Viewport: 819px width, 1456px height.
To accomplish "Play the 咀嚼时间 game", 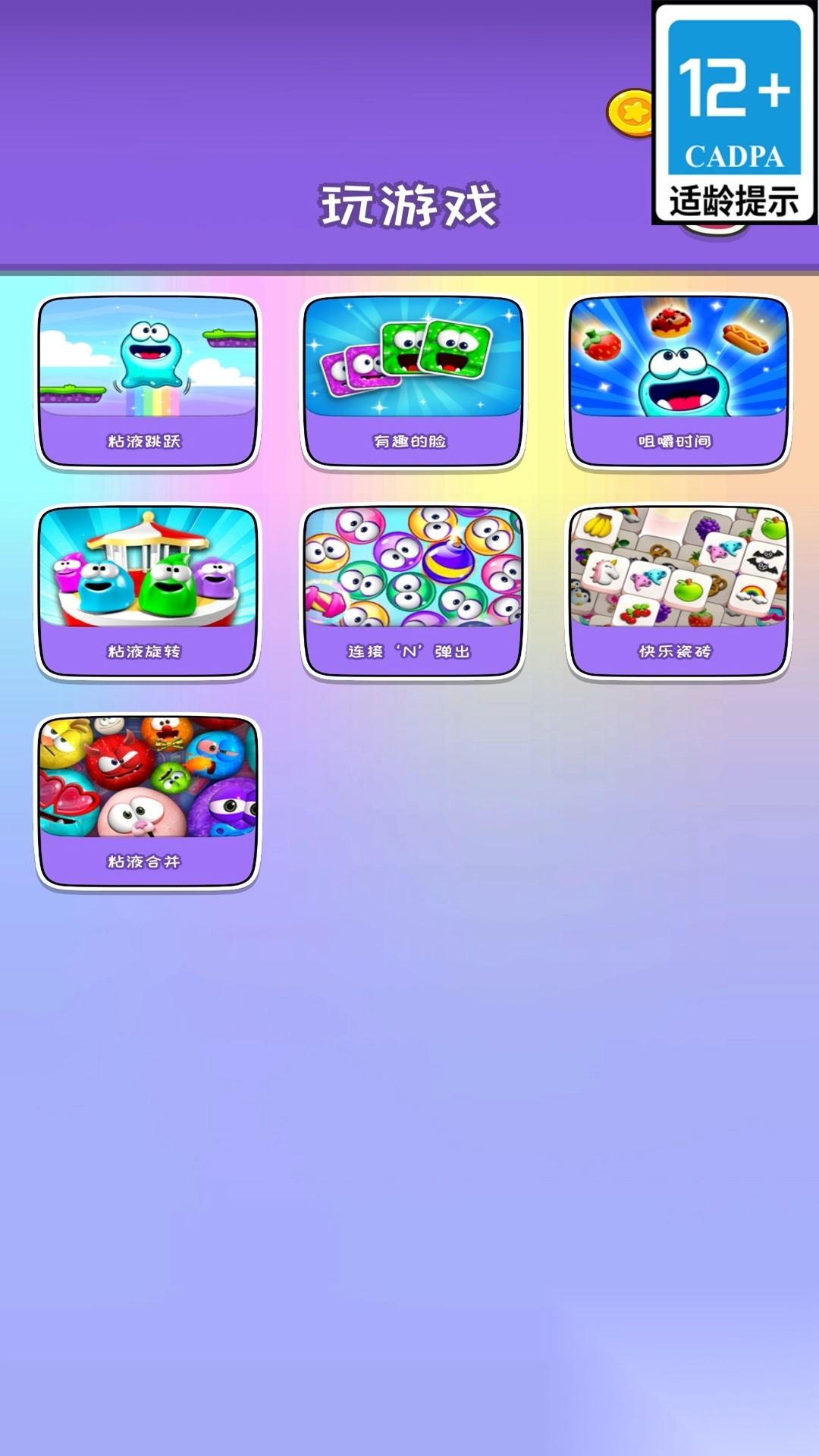I will pyautogui.click(x=679, y=381).
